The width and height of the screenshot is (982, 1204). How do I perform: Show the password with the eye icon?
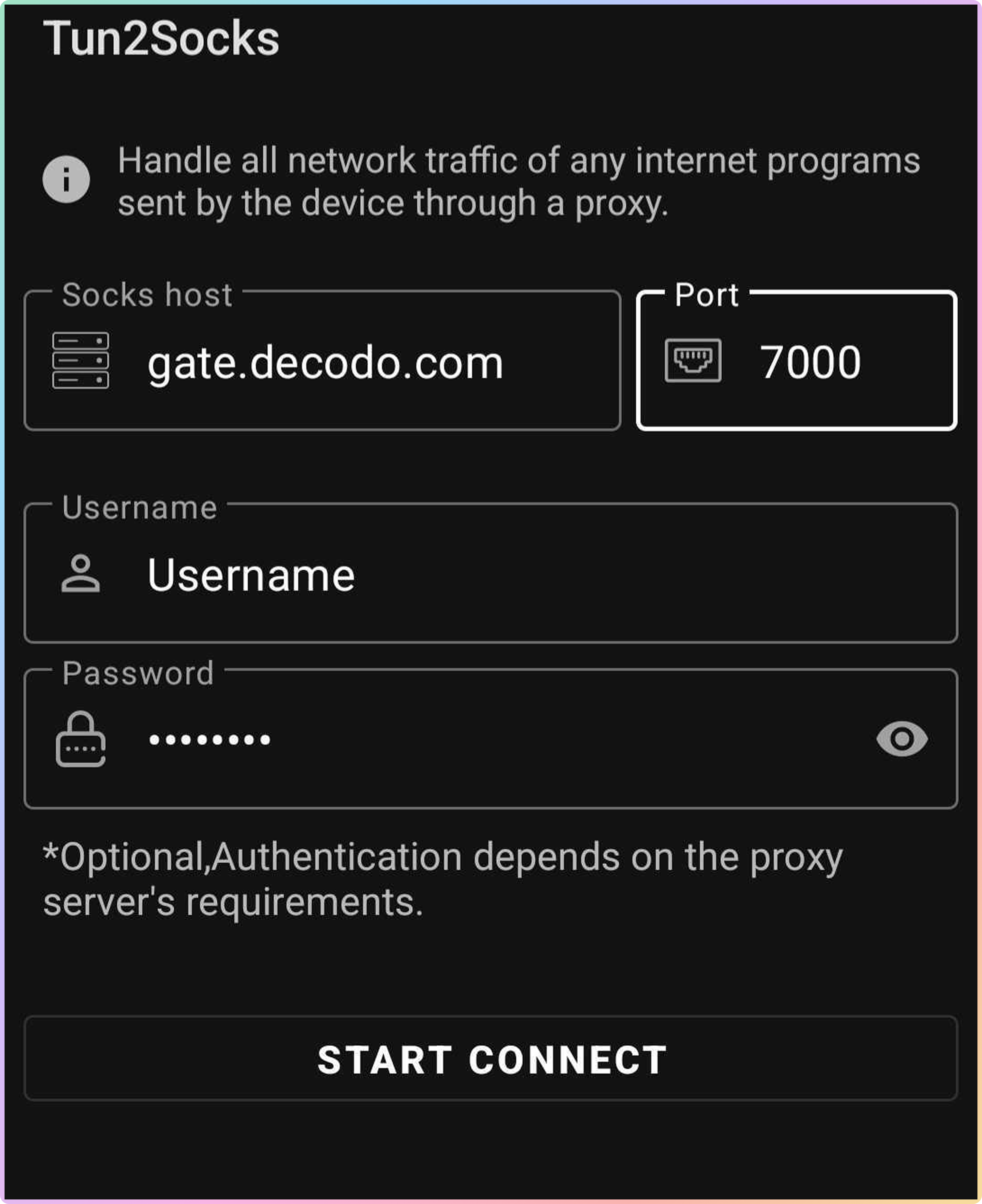[902, 739]
